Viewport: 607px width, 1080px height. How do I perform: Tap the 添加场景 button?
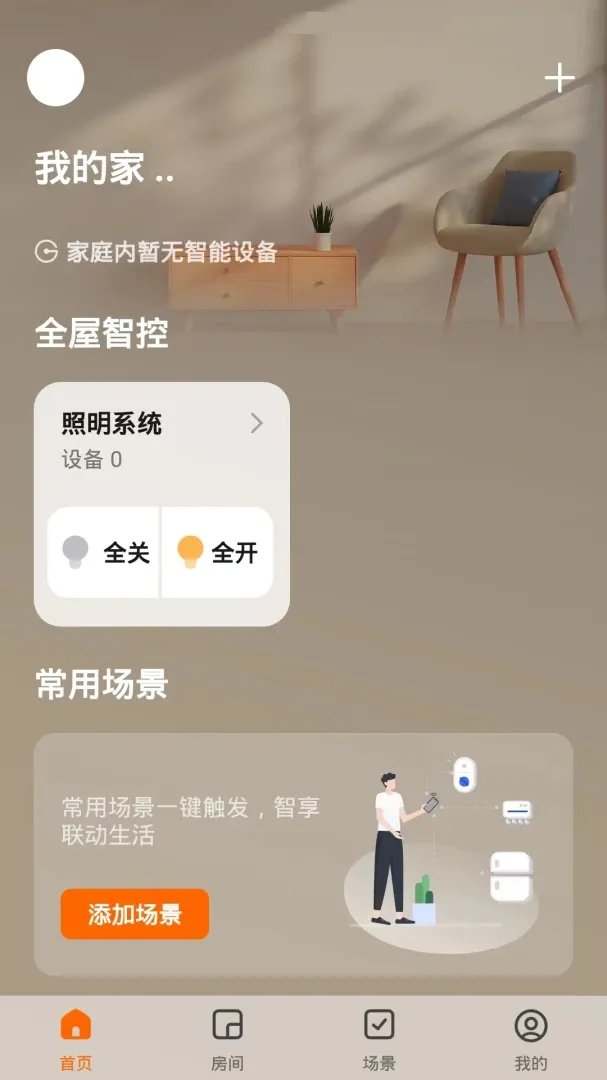(135, 914)
